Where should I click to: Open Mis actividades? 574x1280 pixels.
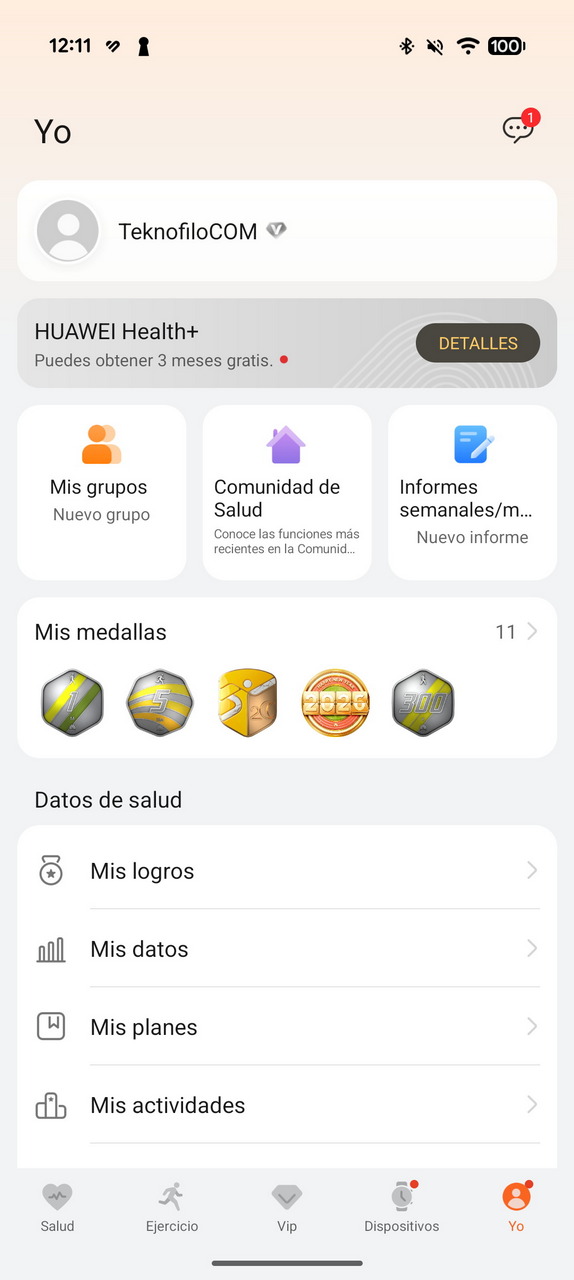pos(287,1105)
